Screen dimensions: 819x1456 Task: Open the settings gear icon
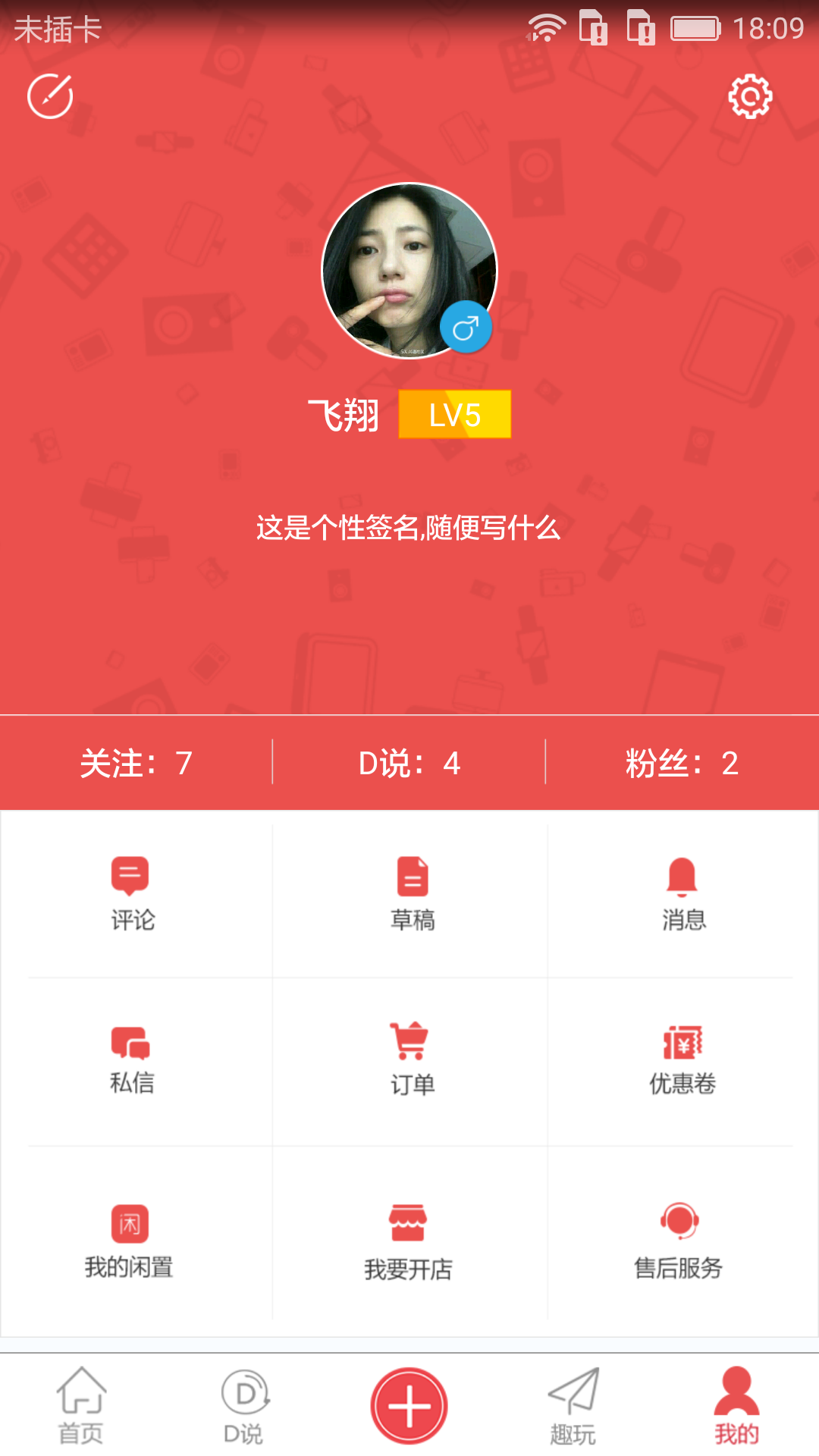coord(750,96)
